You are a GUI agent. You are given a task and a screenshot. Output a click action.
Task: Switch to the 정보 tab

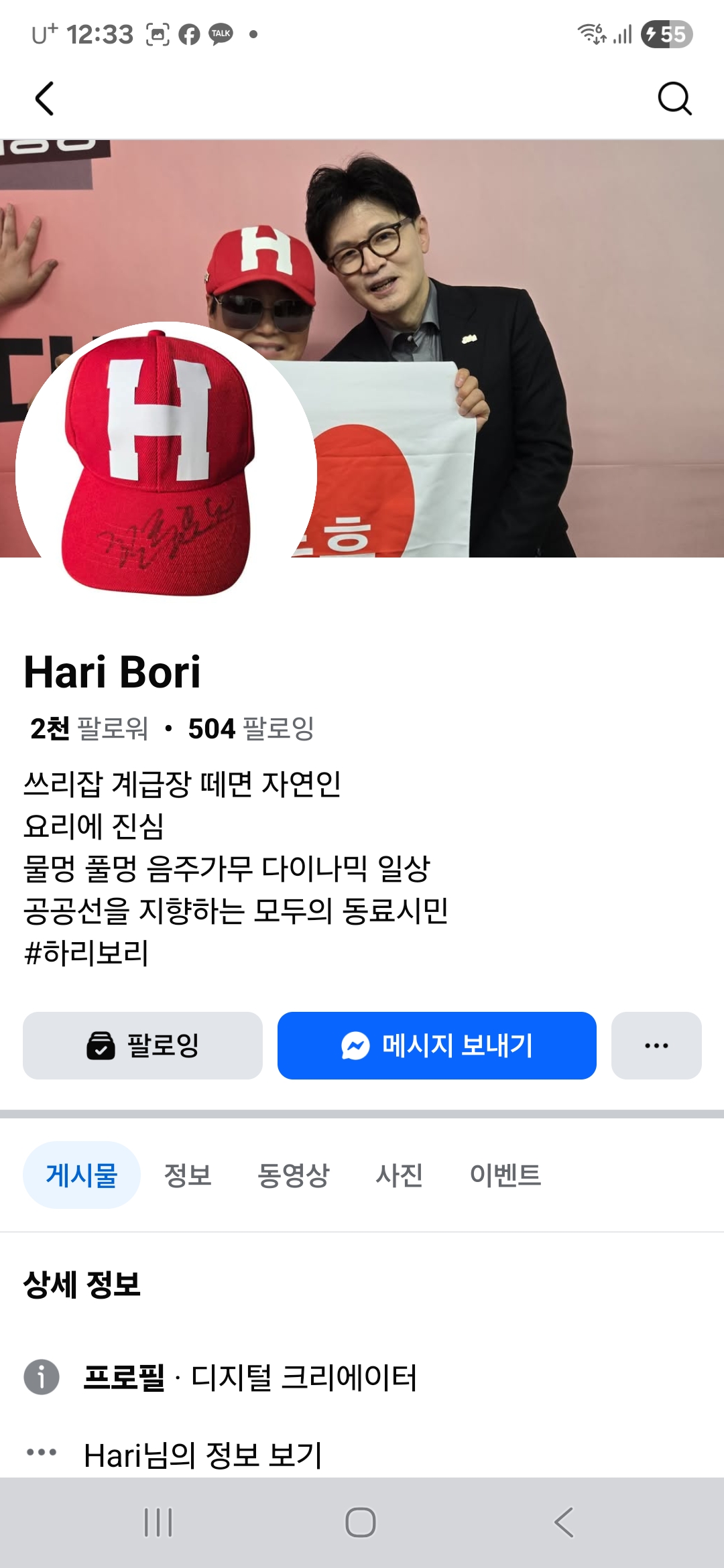coord(188,1175)
